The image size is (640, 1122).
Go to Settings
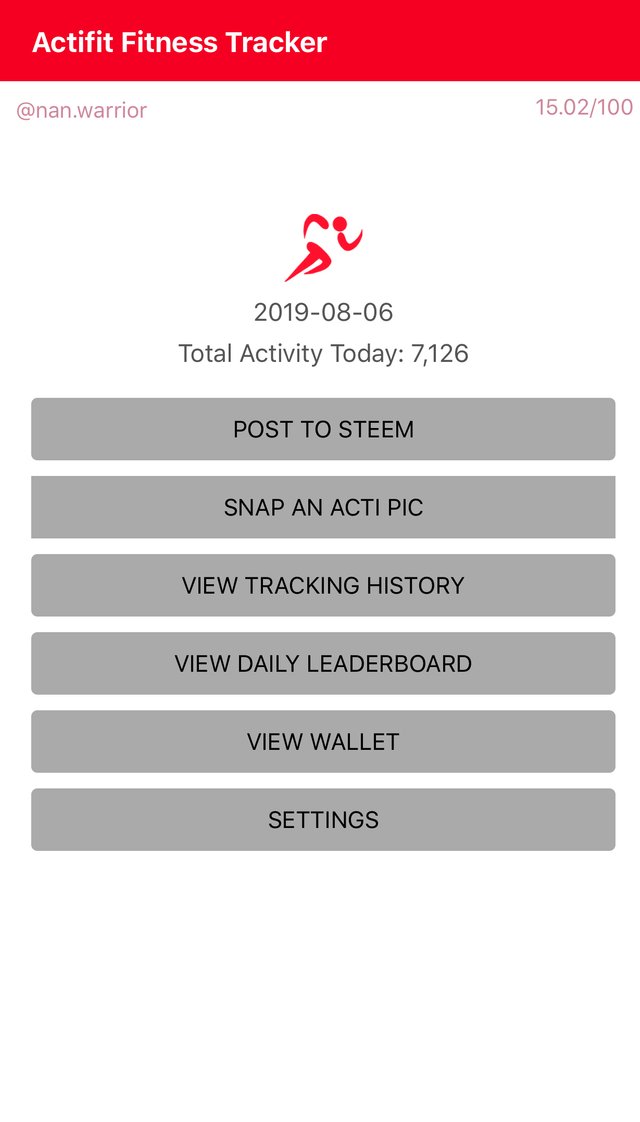tap(323, 819)
